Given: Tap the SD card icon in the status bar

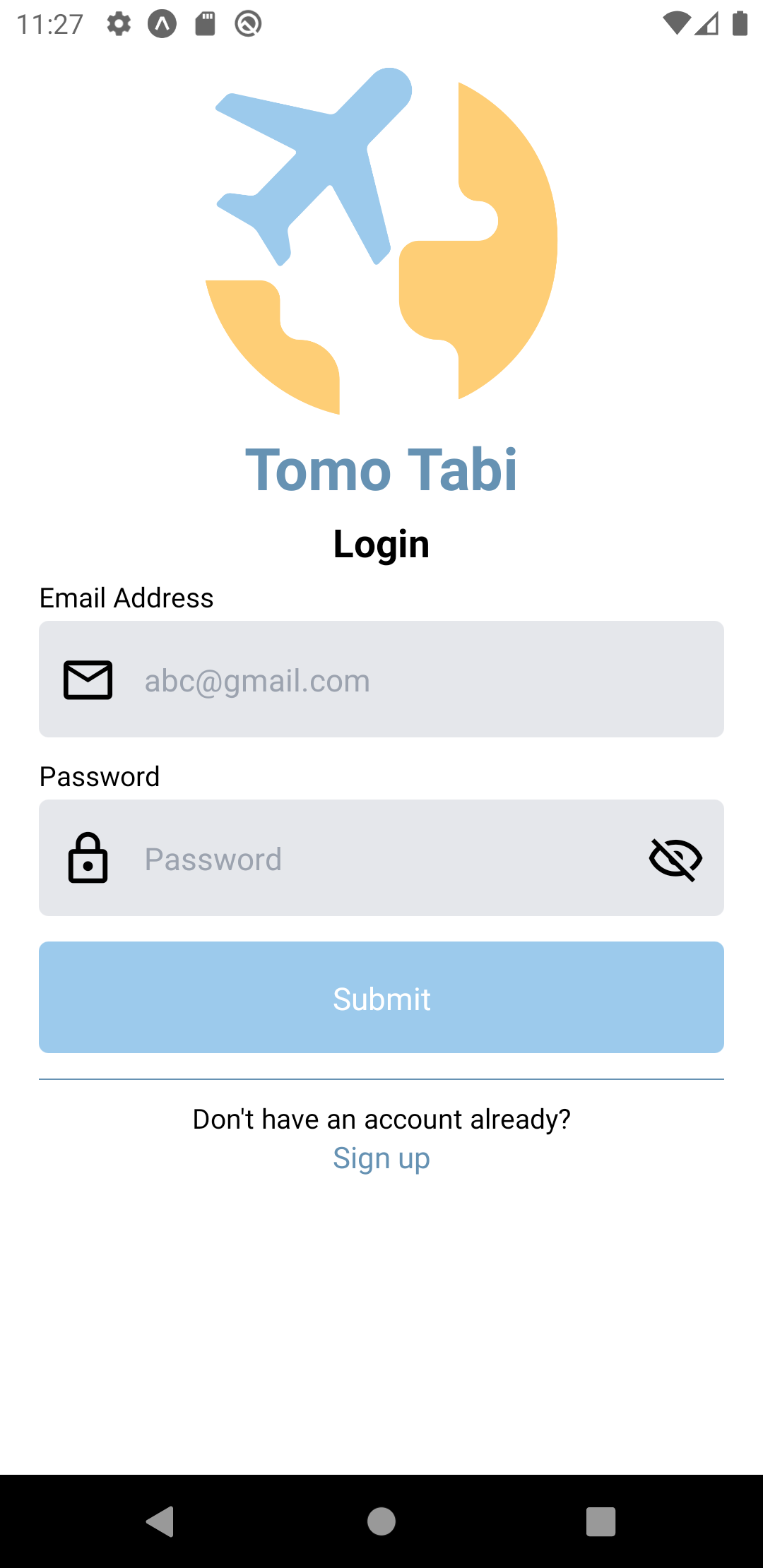Looking at the screenshot, I should click(x=205, y=23).
